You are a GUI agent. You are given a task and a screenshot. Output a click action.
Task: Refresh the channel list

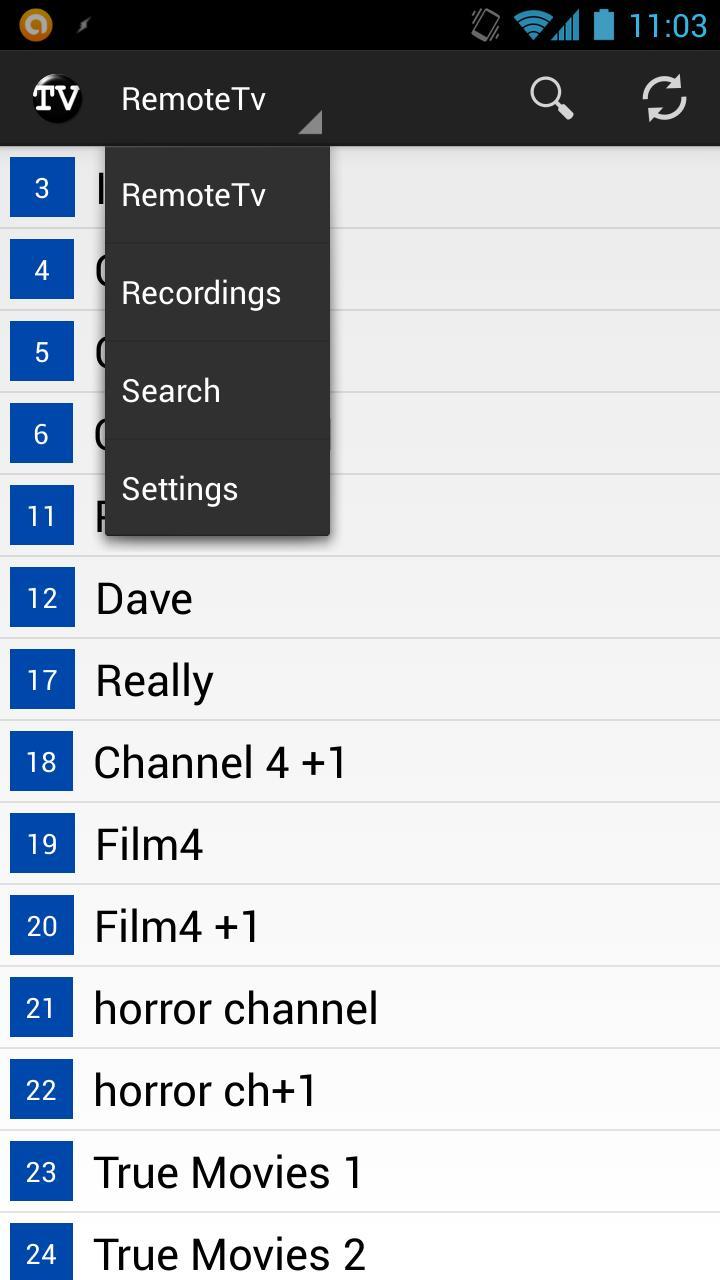pos(664,98)
